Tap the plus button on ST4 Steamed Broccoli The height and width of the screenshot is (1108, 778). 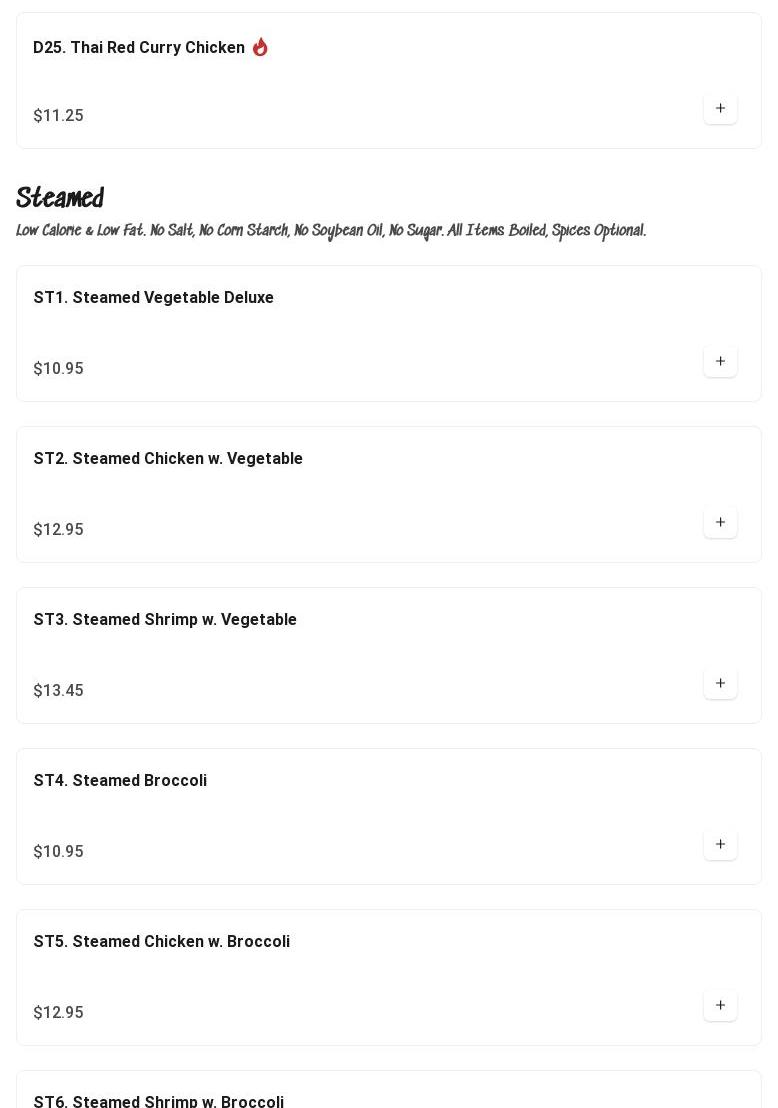click(720, 844)
